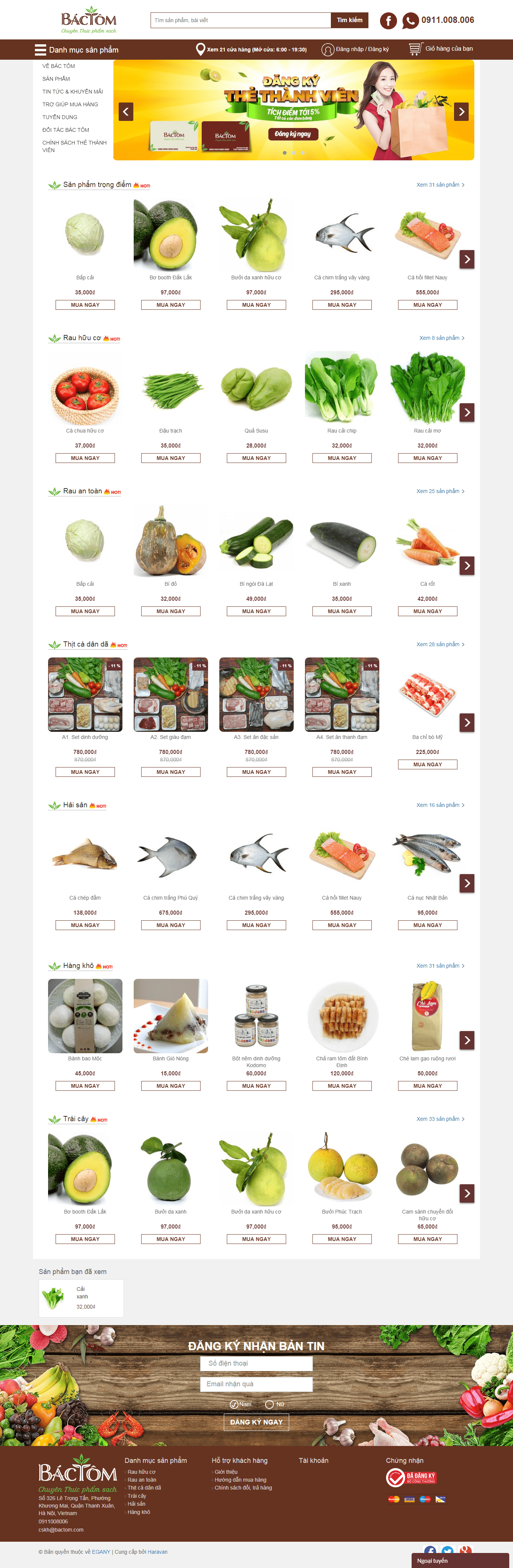Open the Facebook icon in header
Image resolution: width=513 pixels, height=1568 pixels.
(388, 21)
